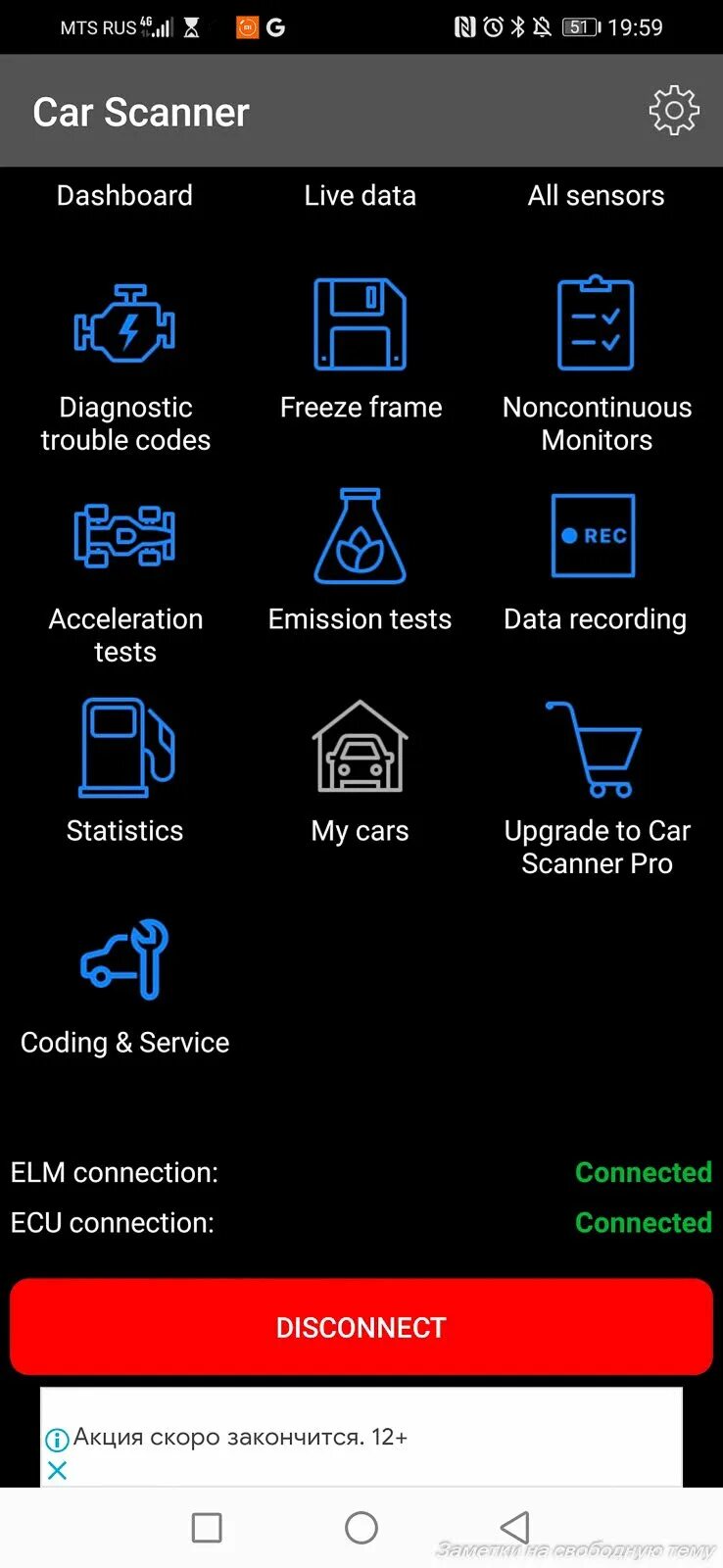Viewport: 723px width, 1568px height.
Task: Go to Live data
Action: click(360, 195)
